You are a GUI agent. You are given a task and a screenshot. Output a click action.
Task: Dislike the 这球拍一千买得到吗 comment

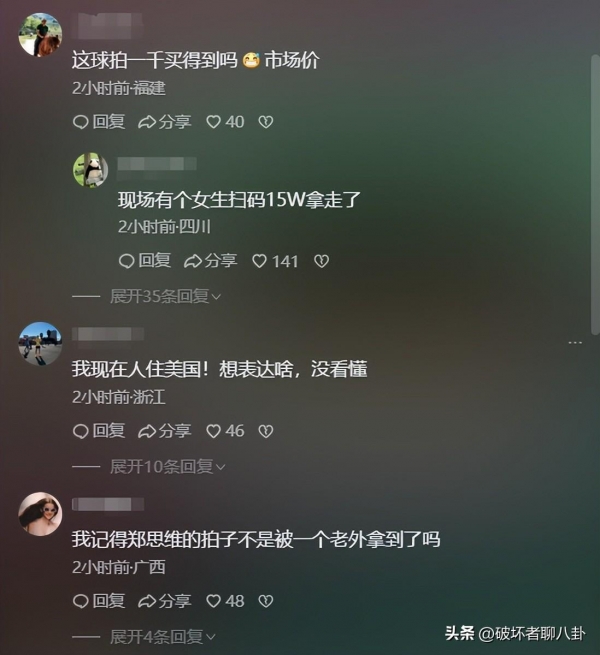(x=266, y=122)
